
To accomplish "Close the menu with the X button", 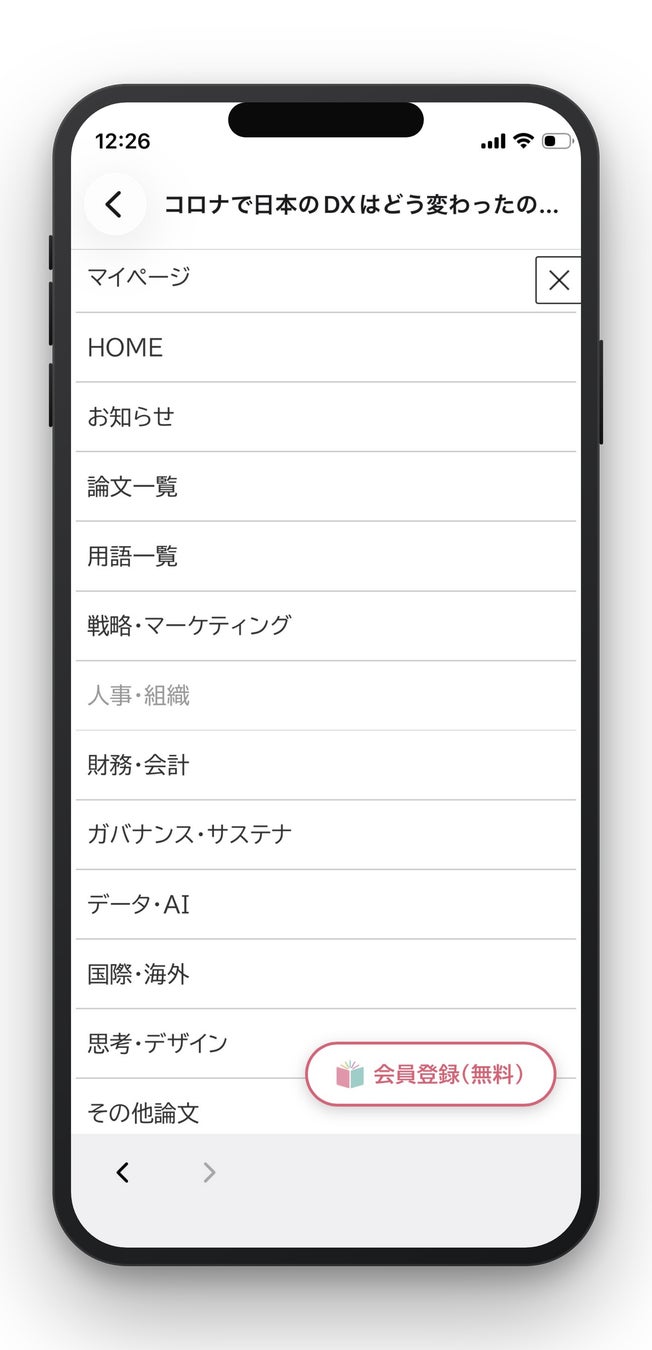I will (x=558, y=280).
